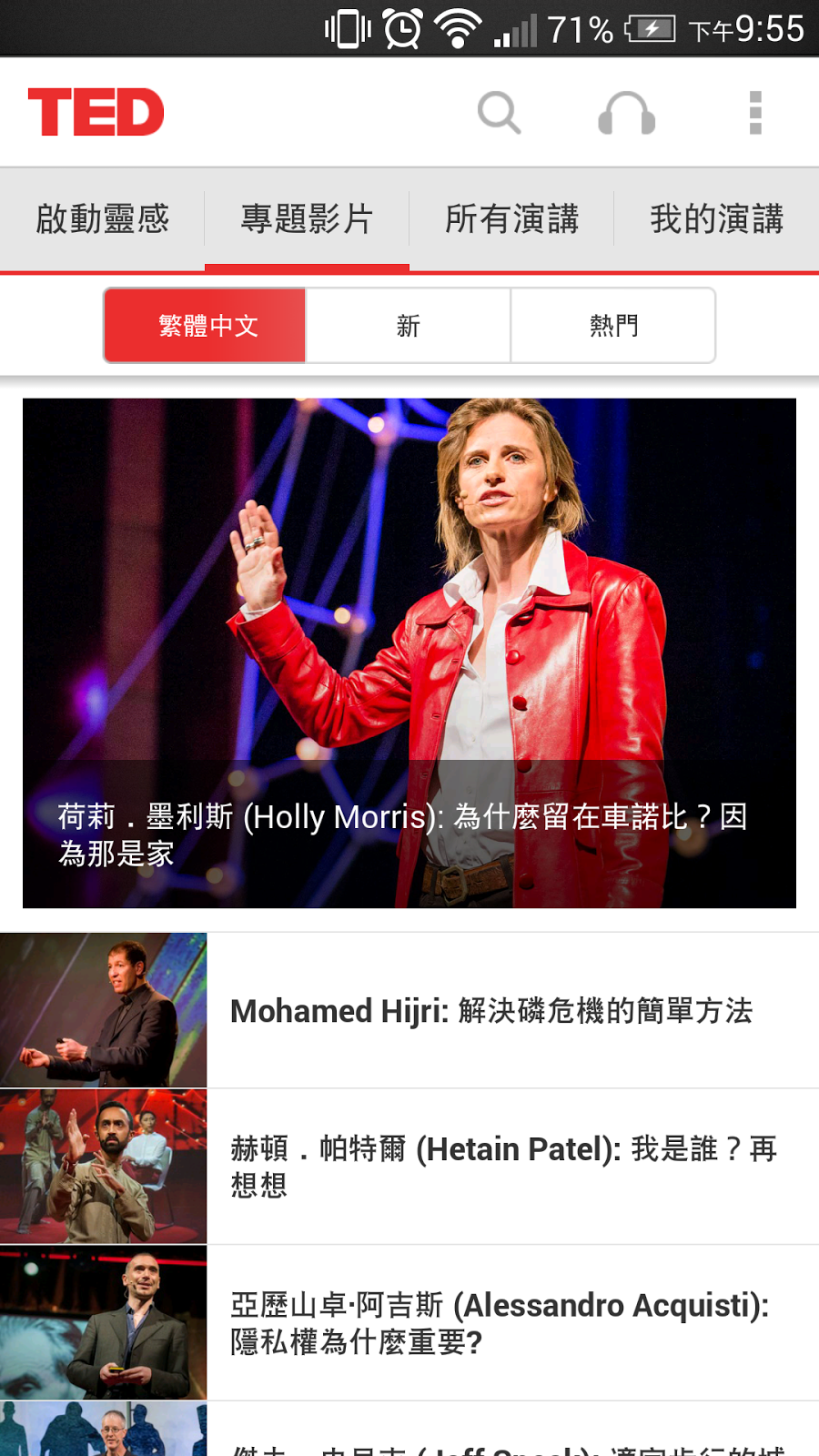Image resolution: width=819 pixels, height=1456 pixels.
Task: Choose the 繁體中文 language filter
Action: pyautogui.click(x=206, y=326)
